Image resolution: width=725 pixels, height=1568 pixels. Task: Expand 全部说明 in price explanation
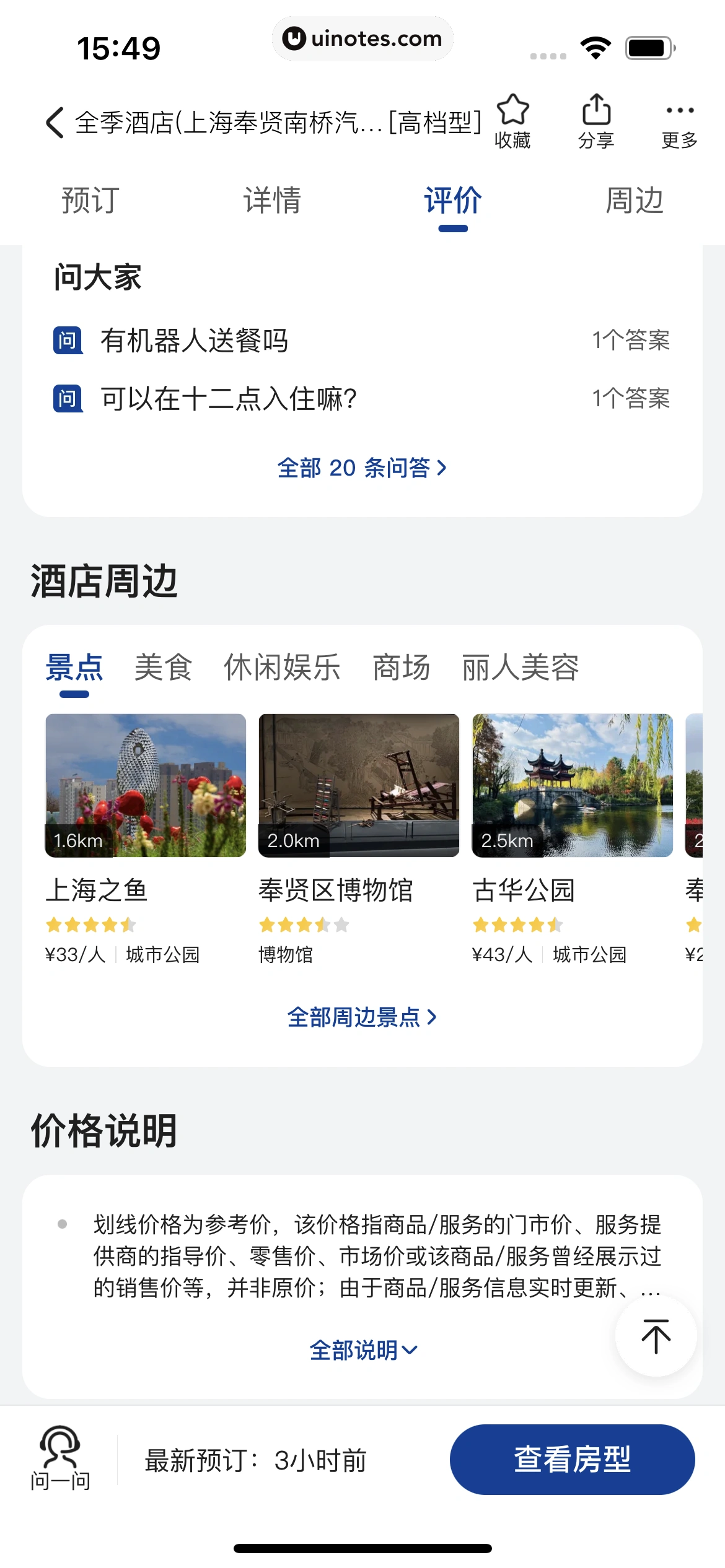[362, 1351]
